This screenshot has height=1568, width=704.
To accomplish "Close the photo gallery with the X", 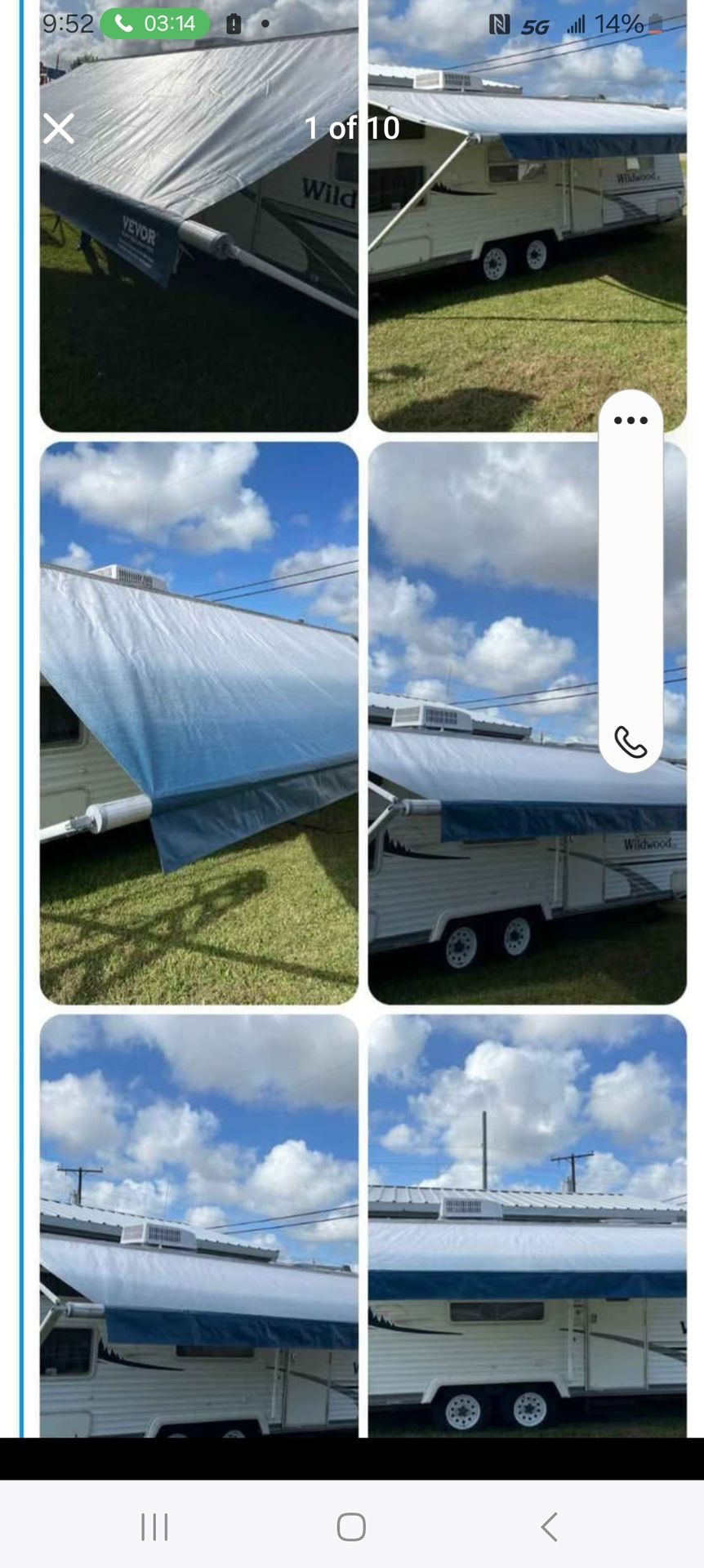I will click(57, 128).
